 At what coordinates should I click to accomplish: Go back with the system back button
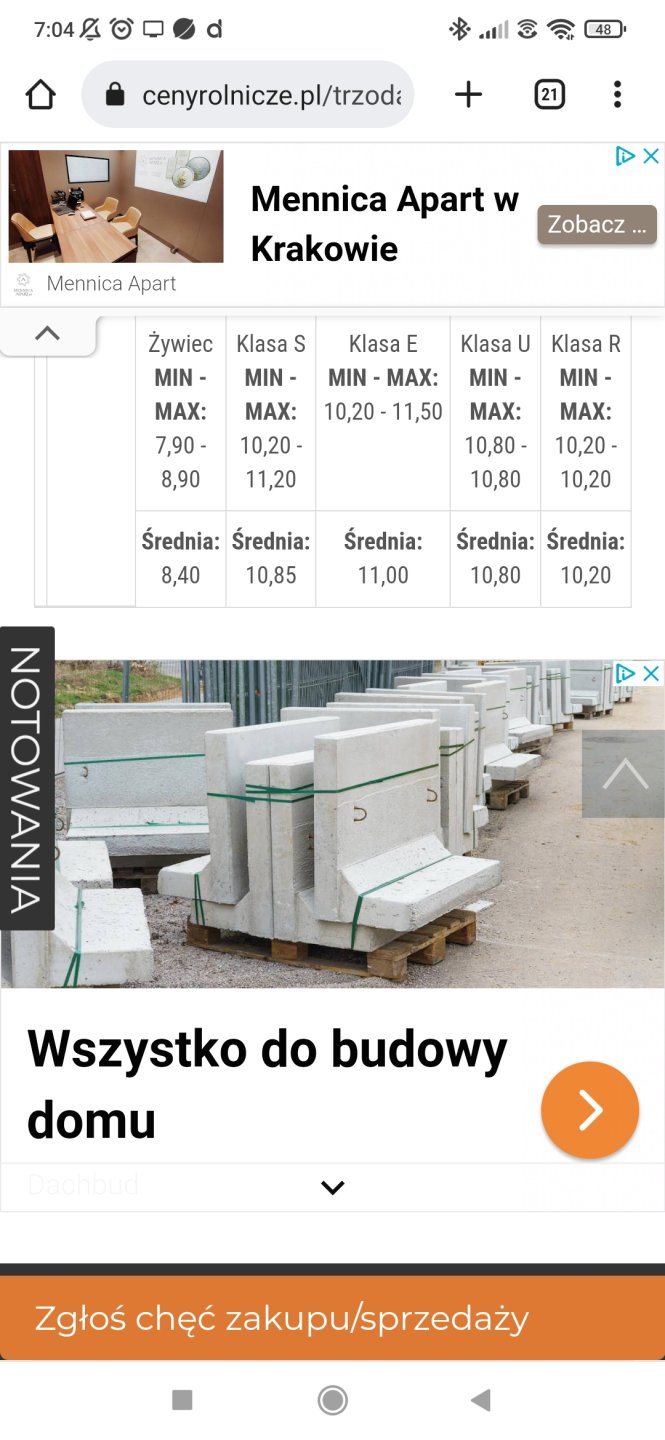481,1400
